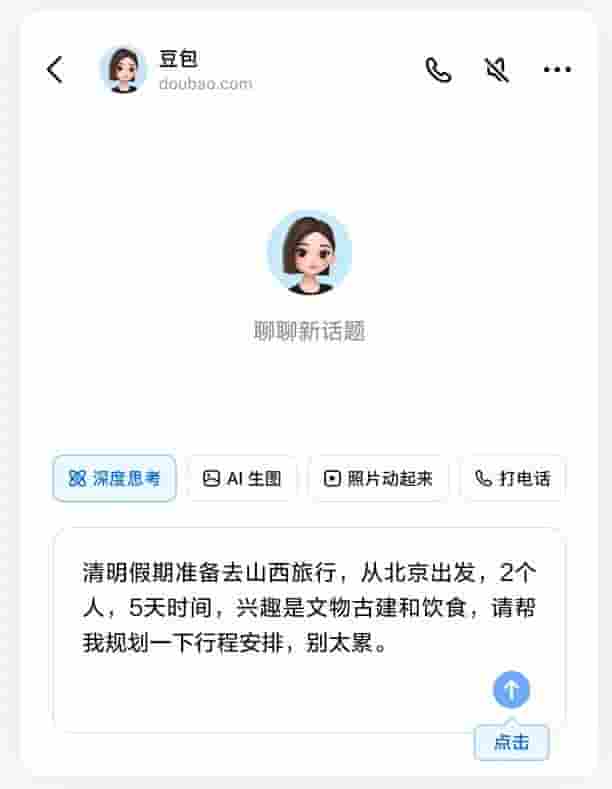Toggle the muted speaker icon
Image resolution: width=612 pixels, height=789 pixels.
pos(497,69)
